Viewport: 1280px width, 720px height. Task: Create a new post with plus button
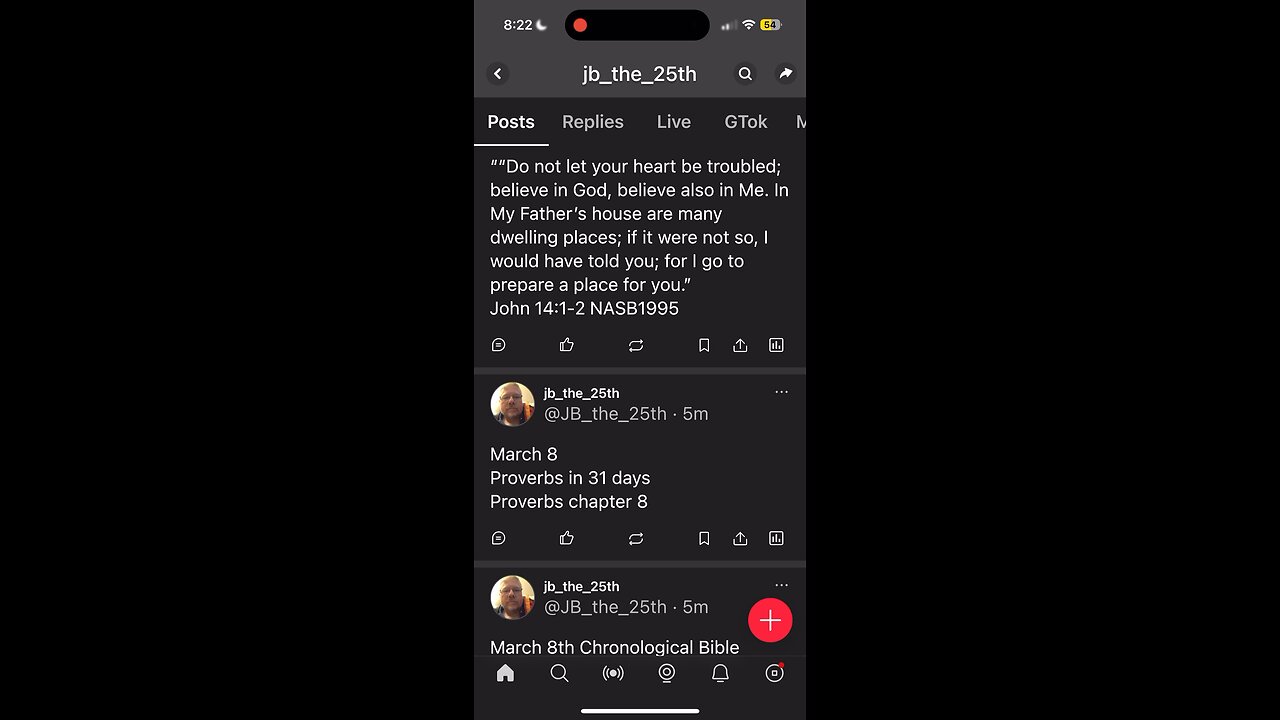click(770, 620)
